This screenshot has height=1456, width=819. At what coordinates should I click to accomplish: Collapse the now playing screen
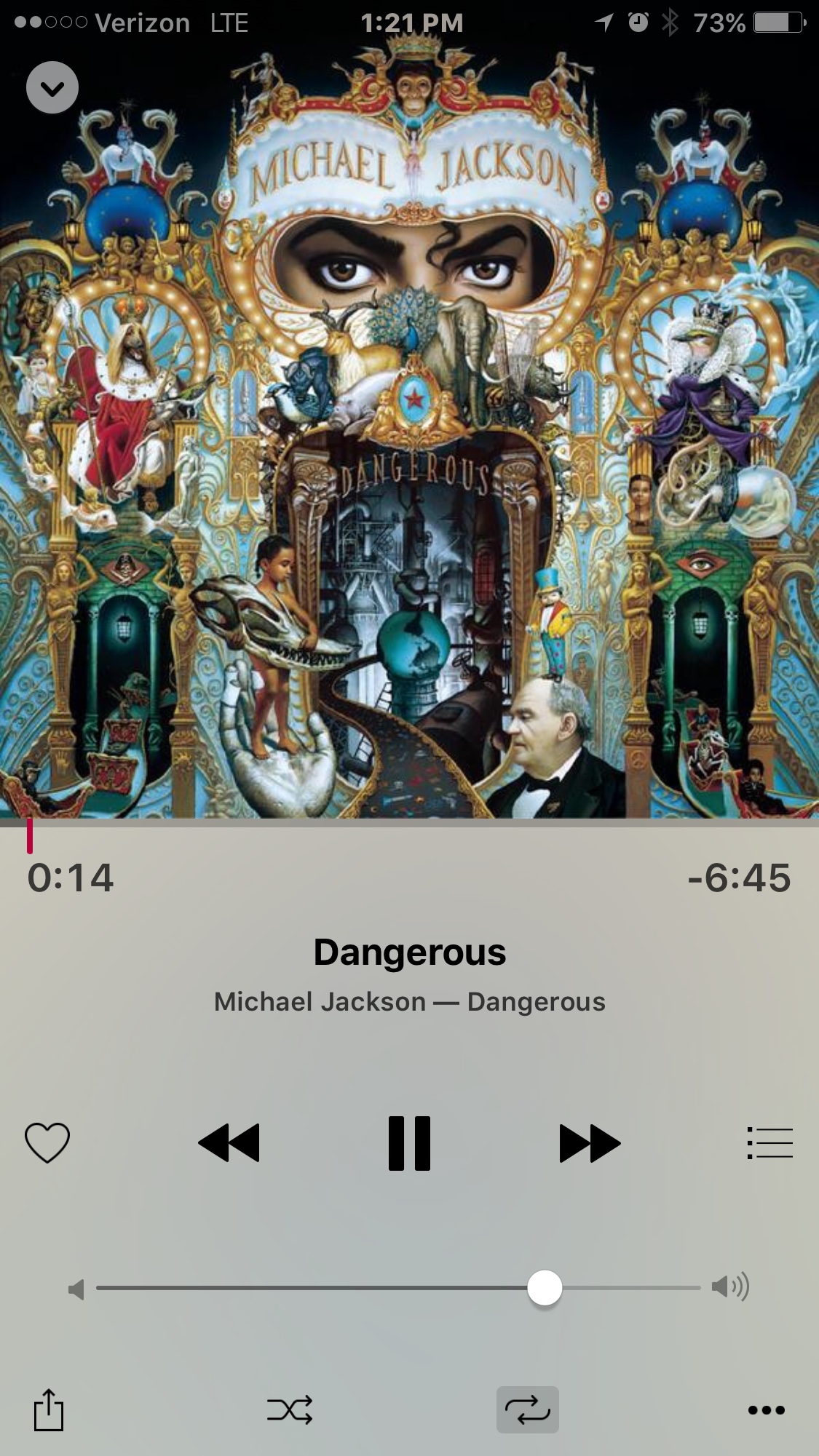point(52,88)
